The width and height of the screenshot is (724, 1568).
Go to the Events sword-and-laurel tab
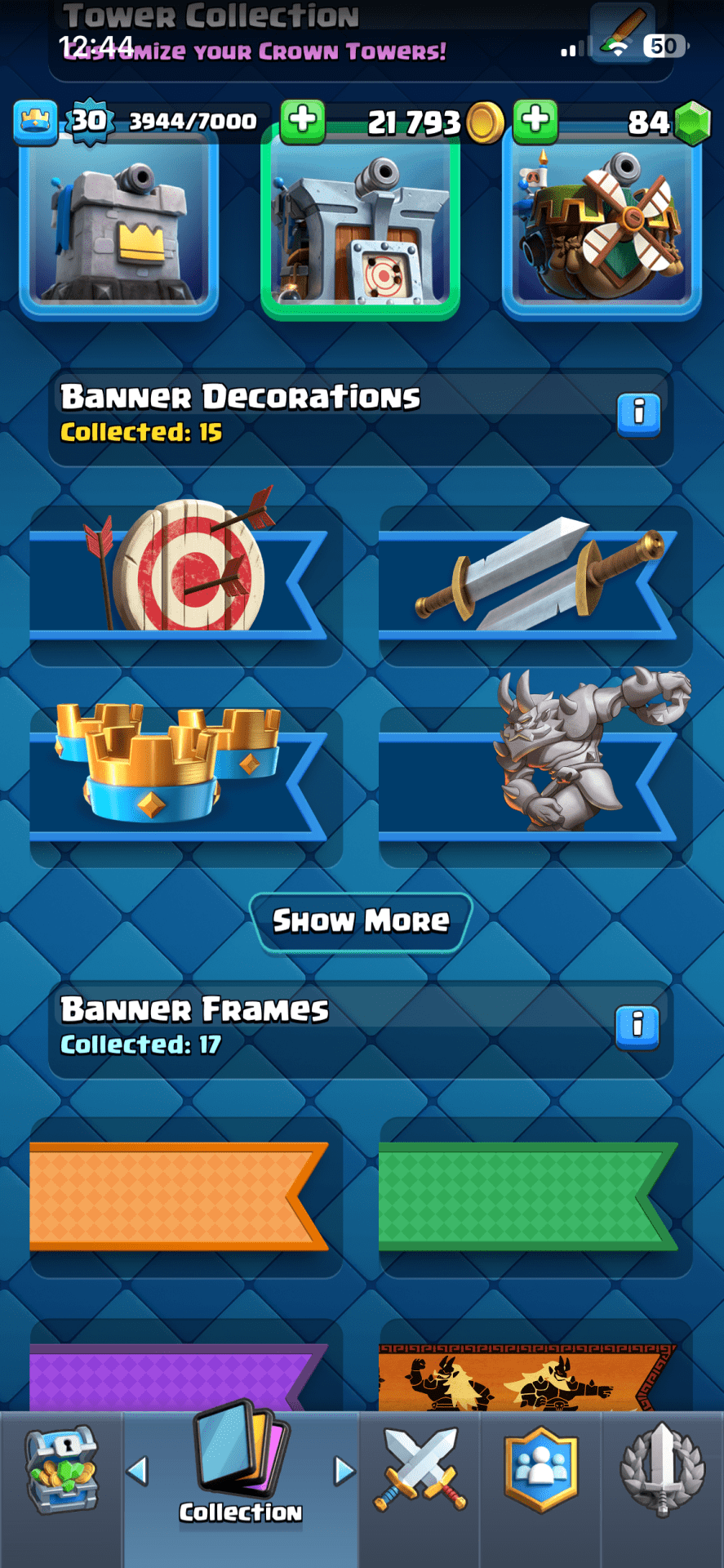pyautogui.click(x=662, y=1468)
